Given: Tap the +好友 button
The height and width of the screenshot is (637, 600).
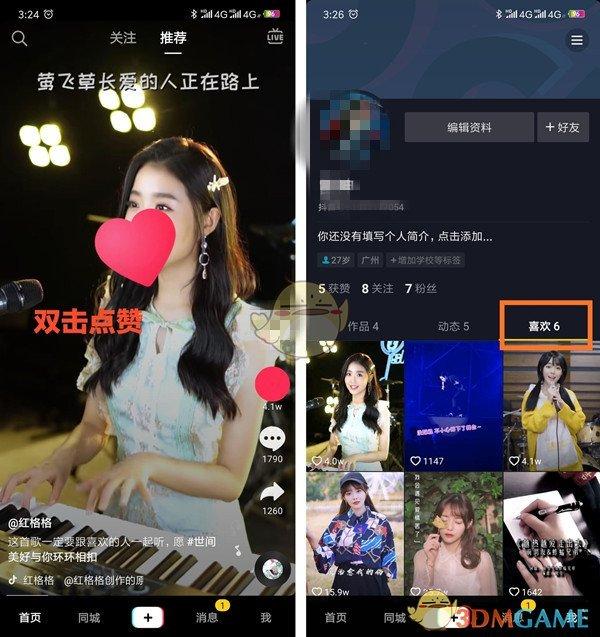Looking at the screenshot, I should [x=564, y=127].
